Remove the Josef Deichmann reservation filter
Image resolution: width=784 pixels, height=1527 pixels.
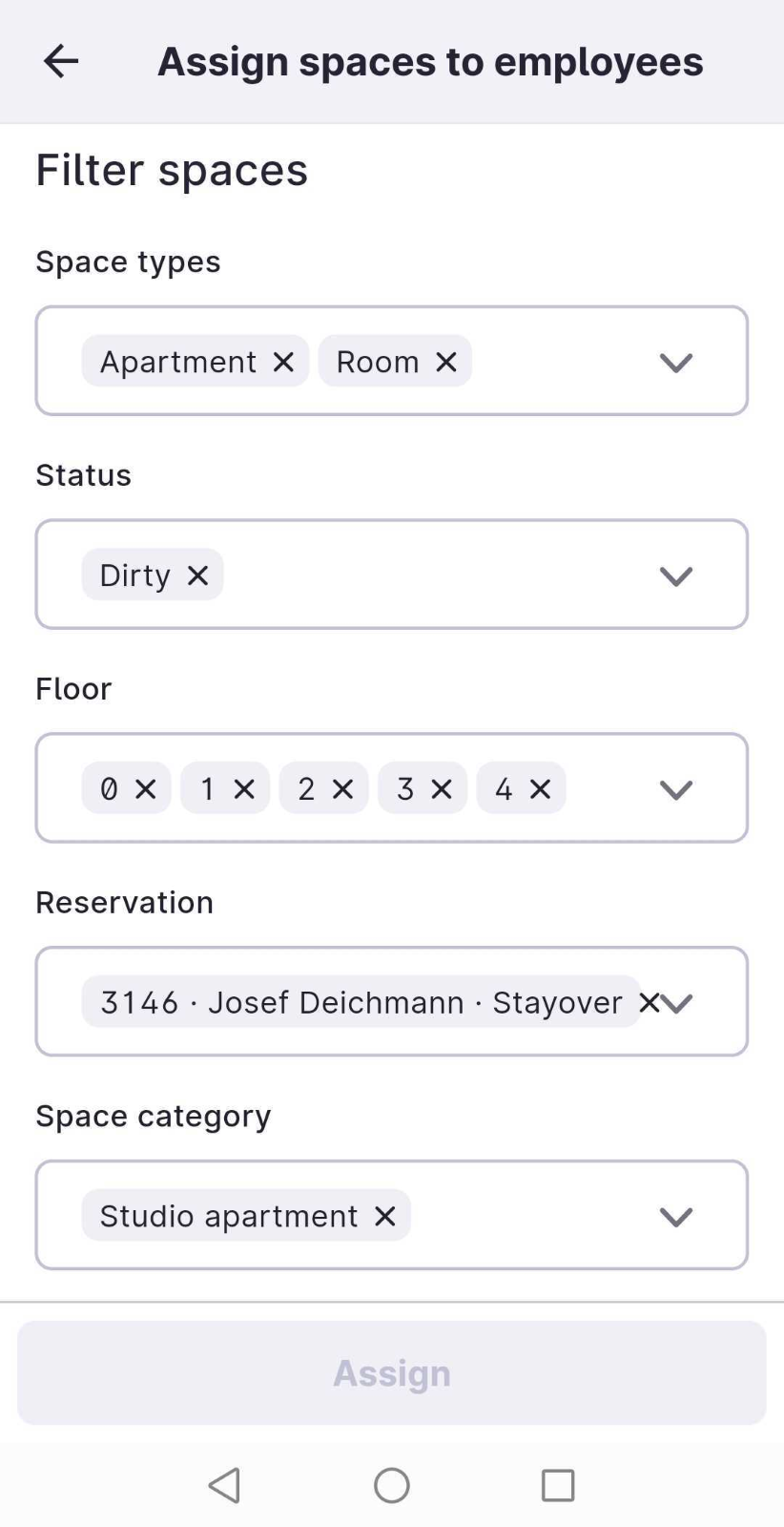pos(650,1002)
